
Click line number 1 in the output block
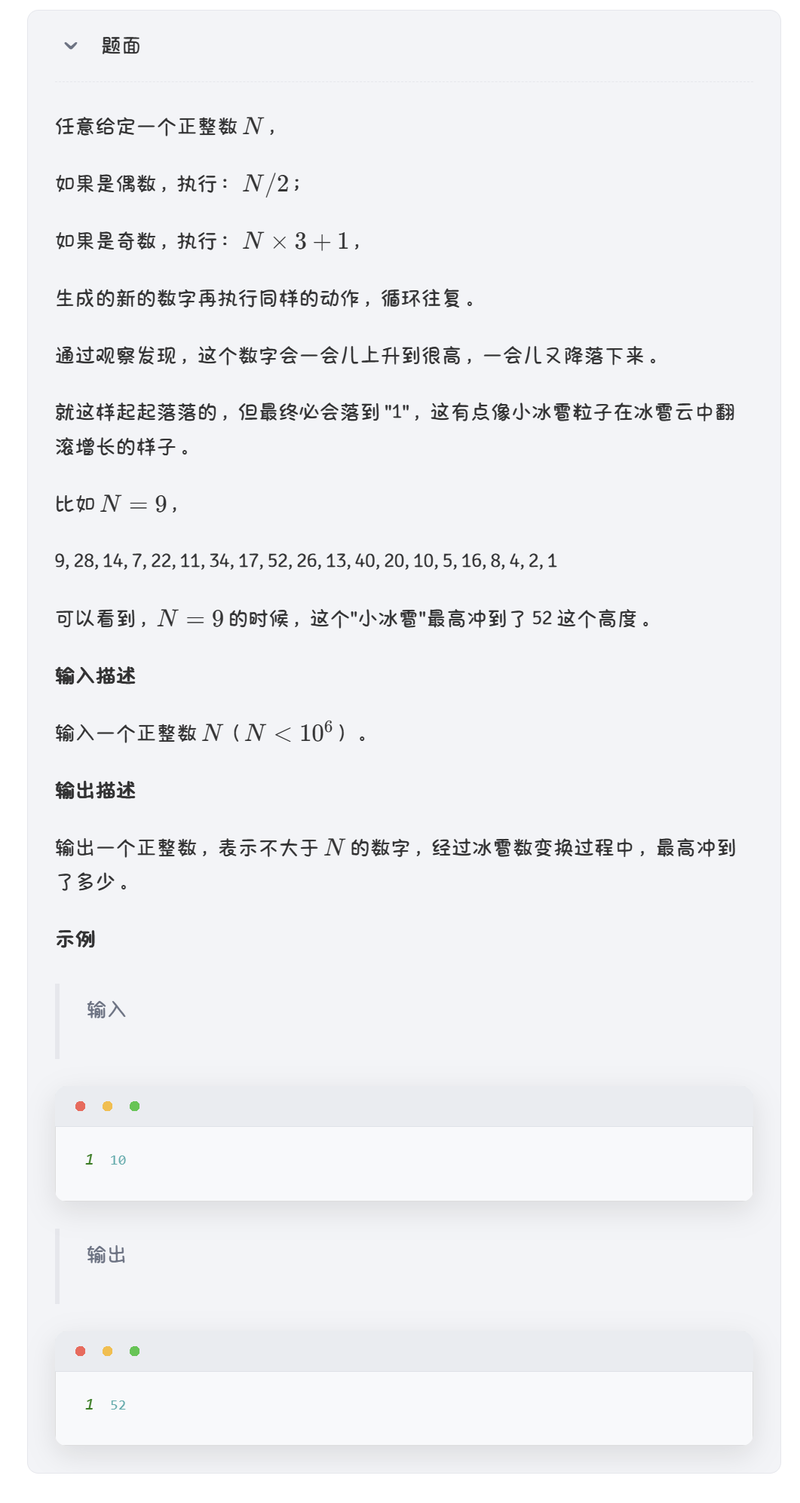coord(88,1404)
